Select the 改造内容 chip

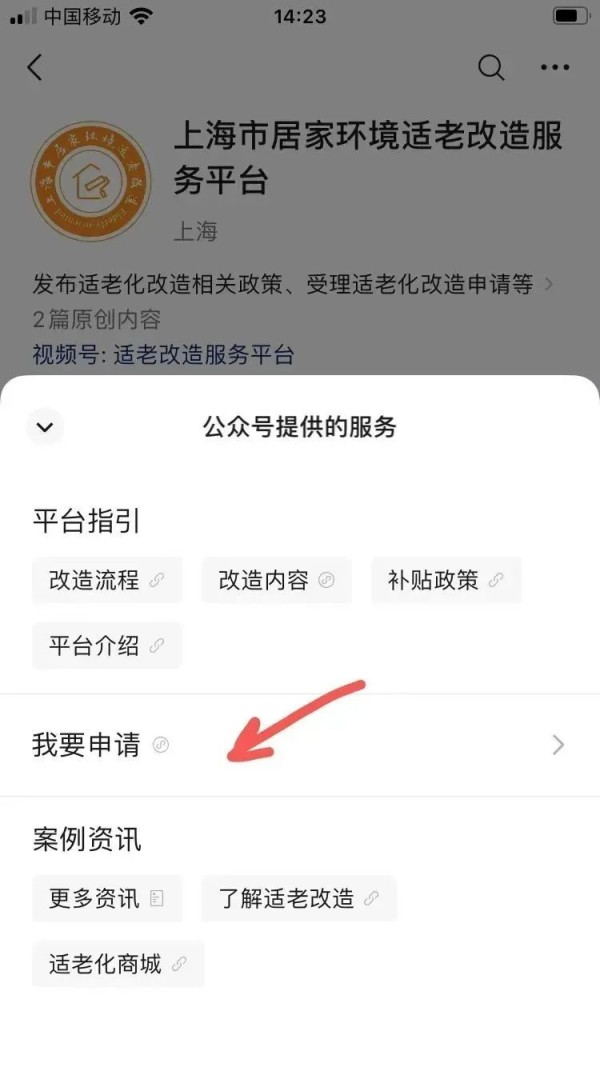[276, 580]
